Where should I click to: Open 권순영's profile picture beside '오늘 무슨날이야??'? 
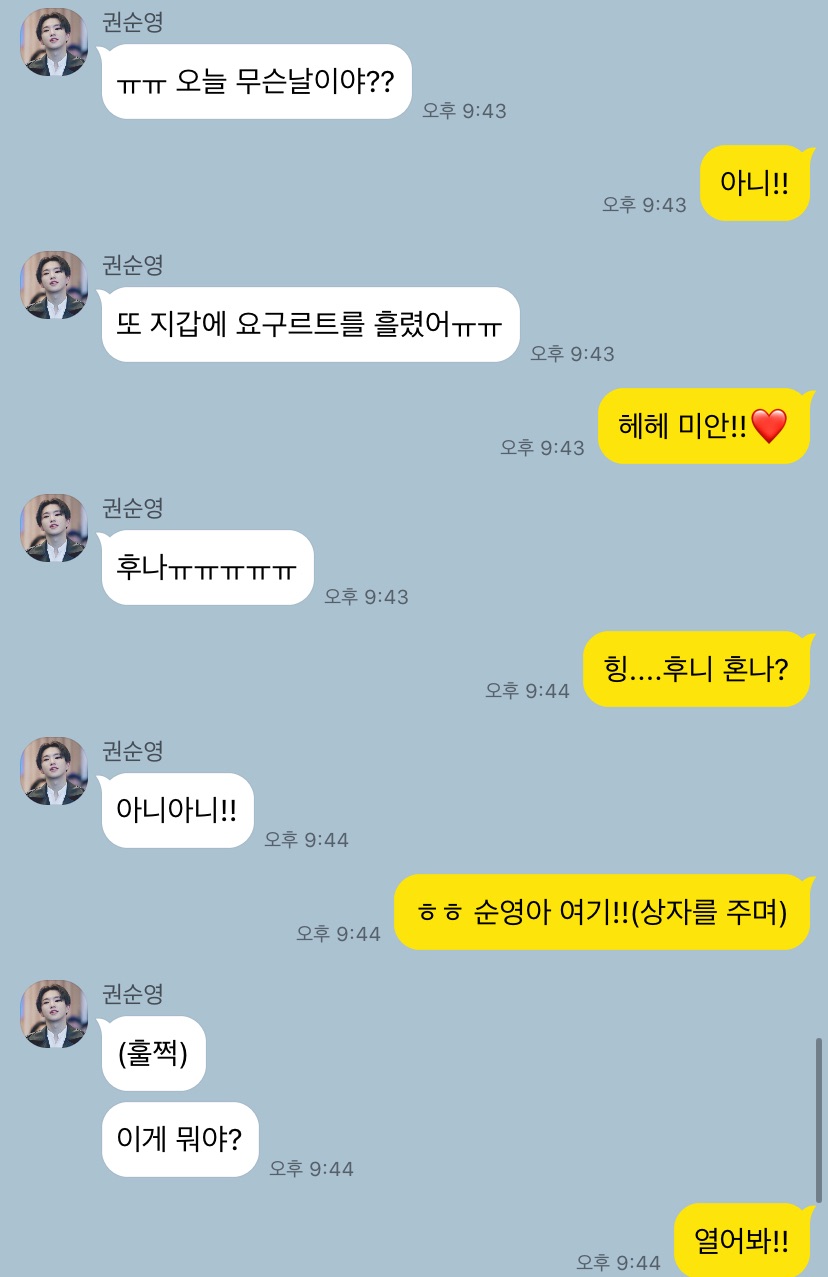(54, 42)
